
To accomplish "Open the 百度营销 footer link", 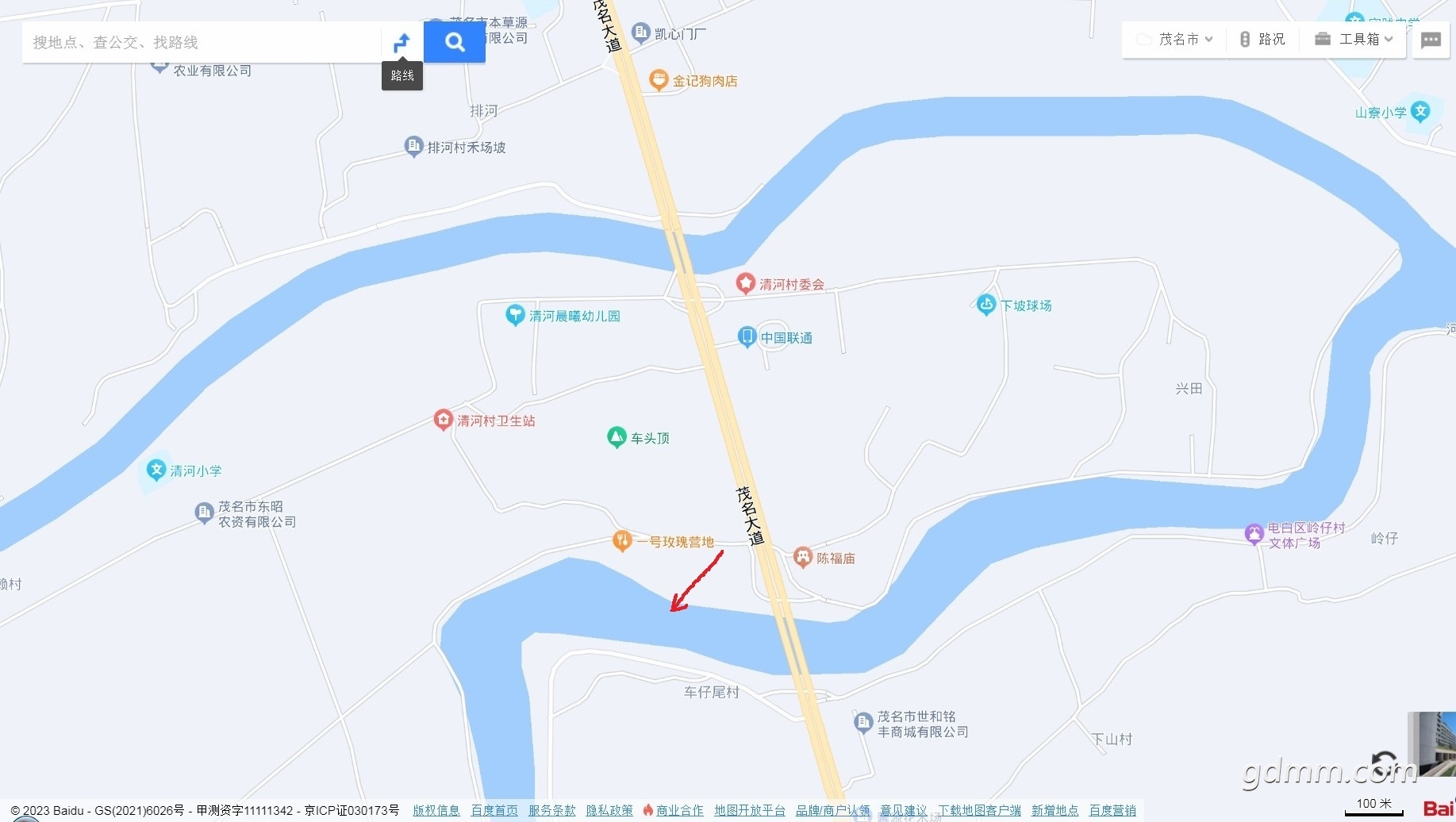I will (1112, 810).
